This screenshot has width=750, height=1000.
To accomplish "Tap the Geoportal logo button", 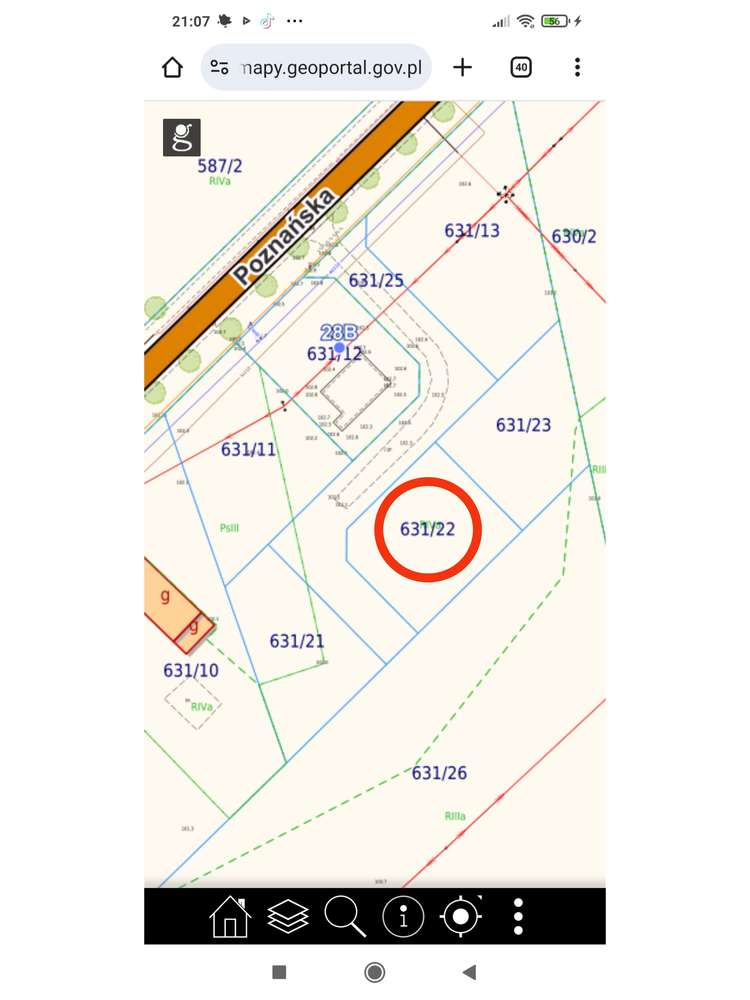I will click(182, 137).
